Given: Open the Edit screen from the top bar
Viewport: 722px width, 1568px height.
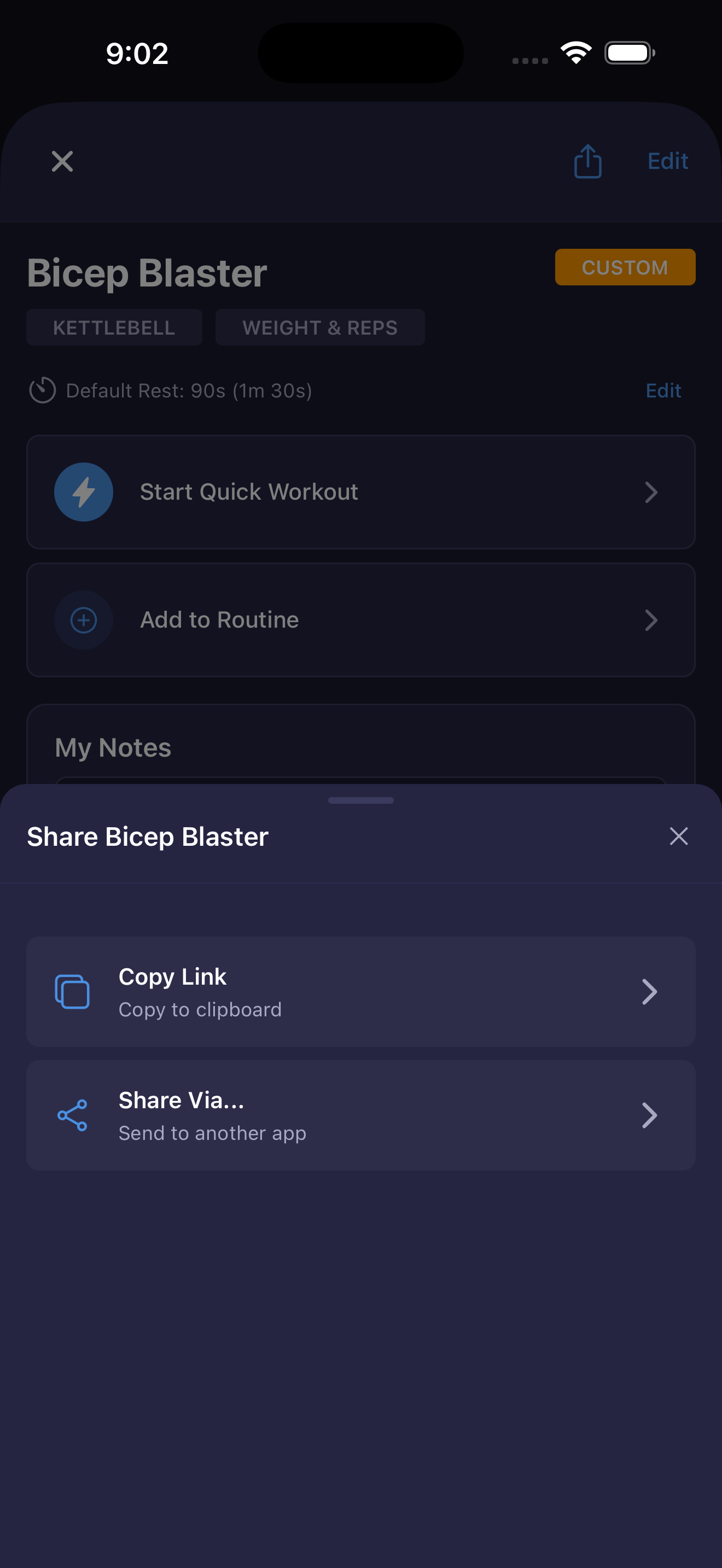Looking at the screenshot, I should coord(667,161).
